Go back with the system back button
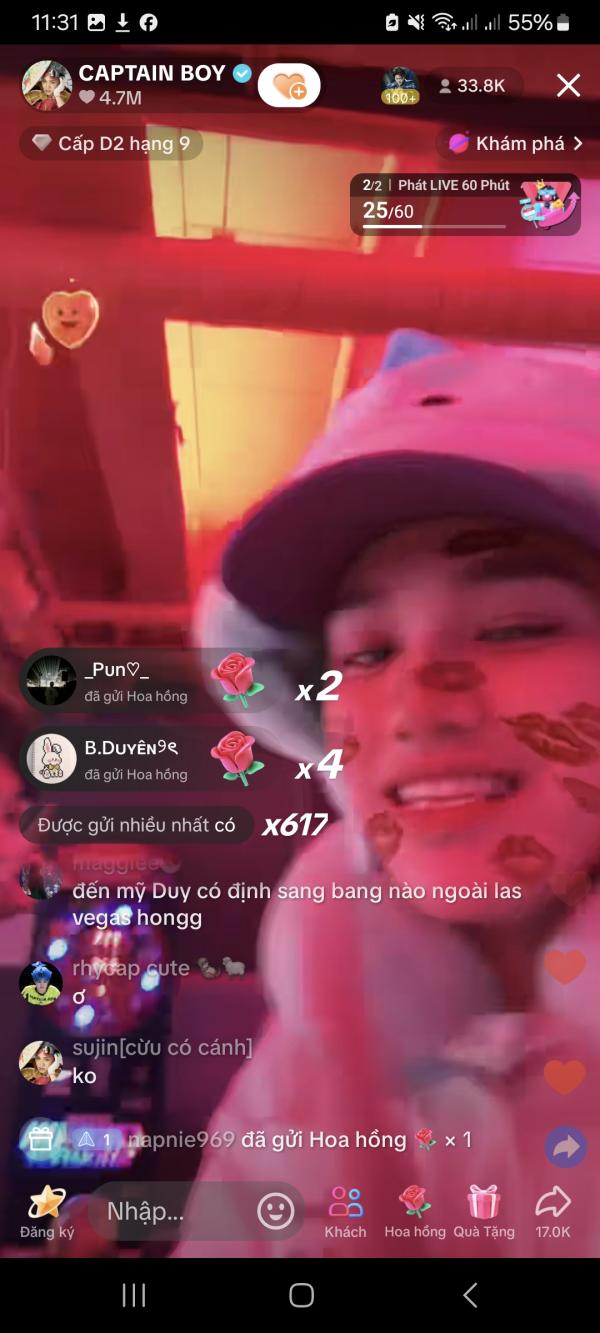The height and width of the screenshot is (1333, 600). [x=470, y=1295]
